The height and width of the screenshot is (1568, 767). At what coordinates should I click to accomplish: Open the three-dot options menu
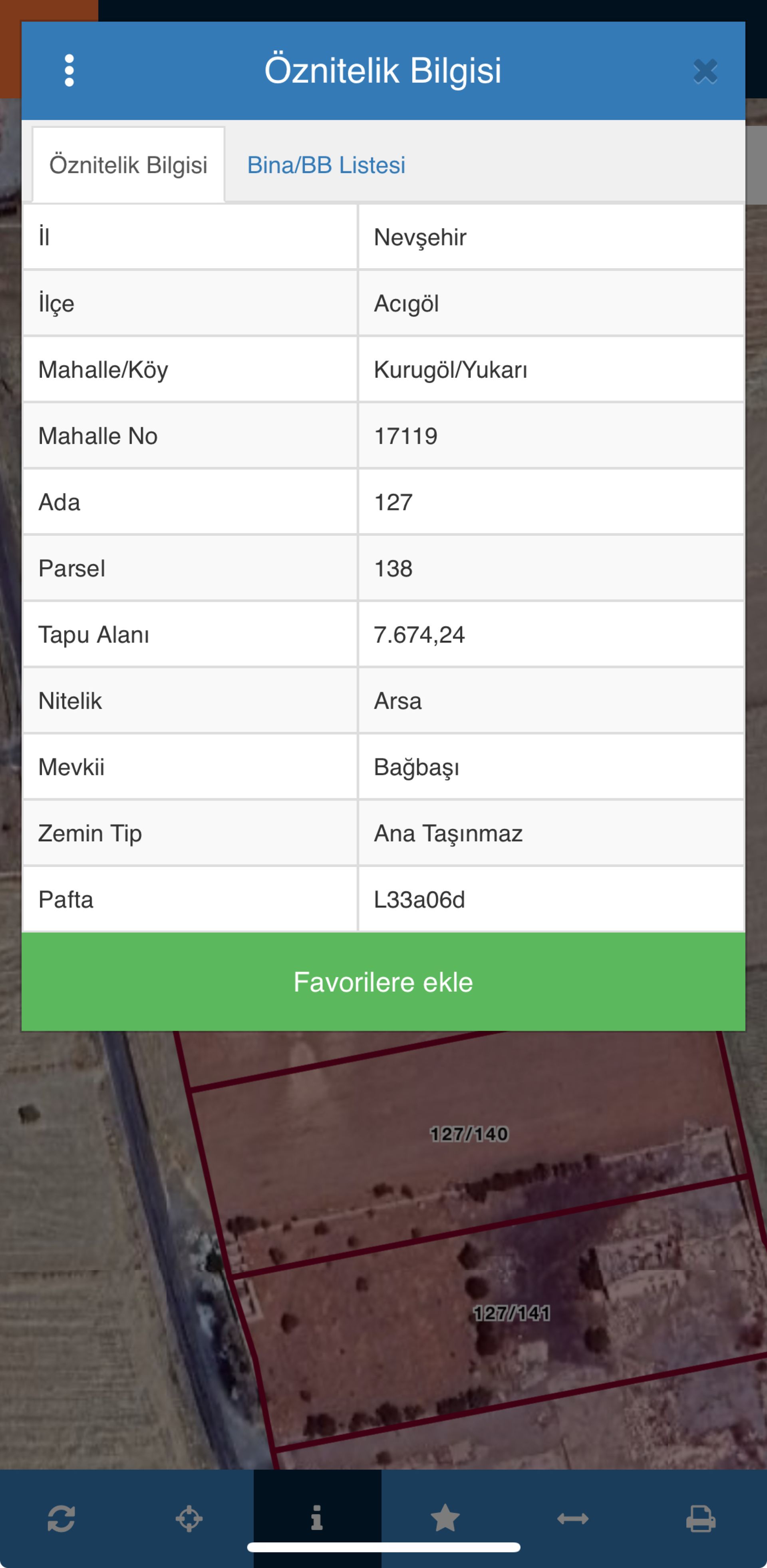click(x=70, y=71)
